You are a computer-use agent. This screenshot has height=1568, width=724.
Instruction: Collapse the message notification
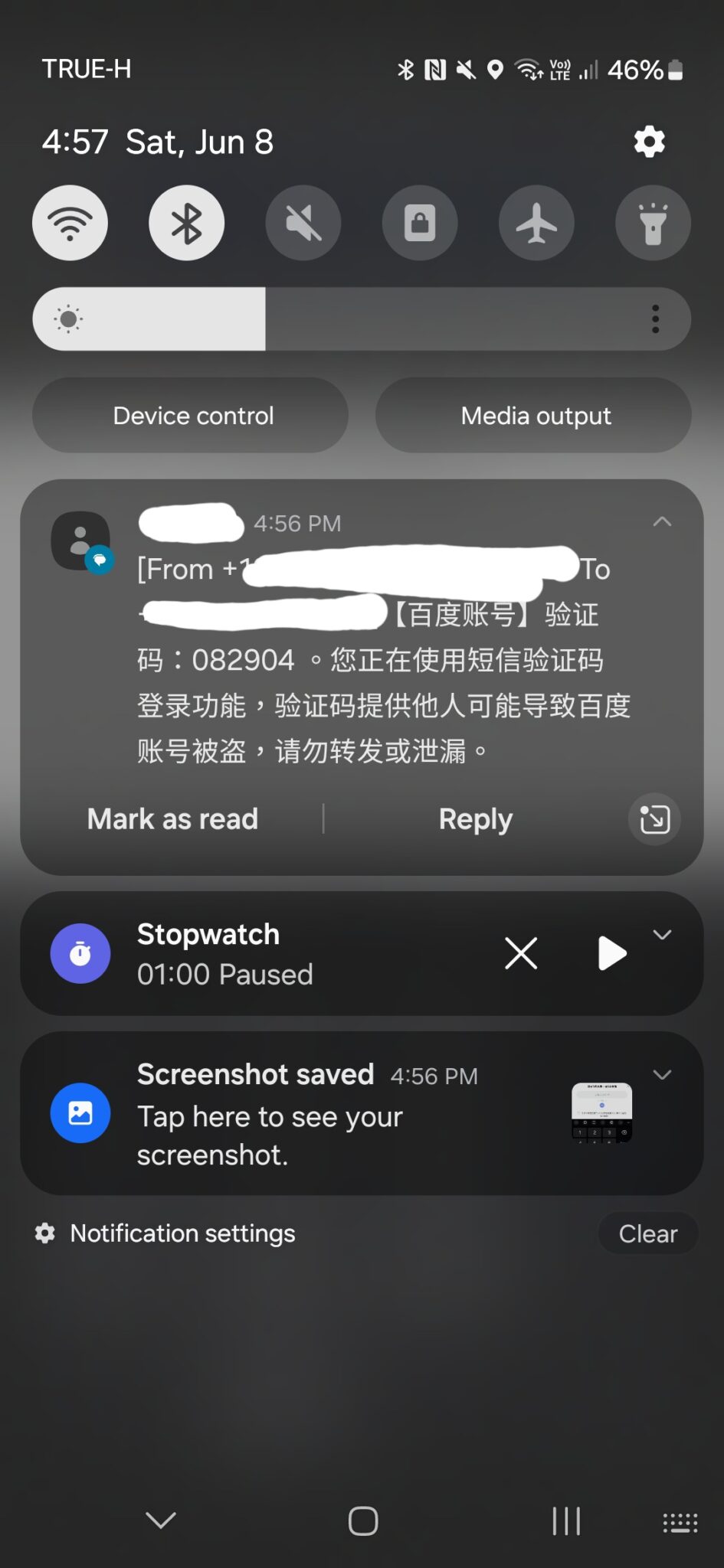pyautogui.click(x=662, y=522)
